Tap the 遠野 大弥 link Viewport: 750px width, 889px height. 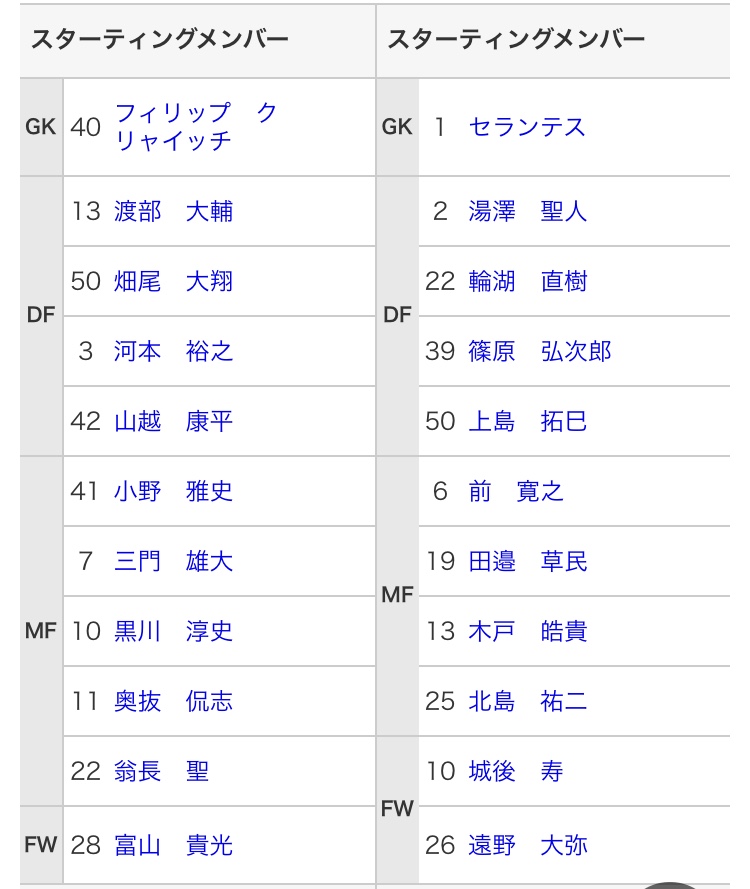pos(527,846)
